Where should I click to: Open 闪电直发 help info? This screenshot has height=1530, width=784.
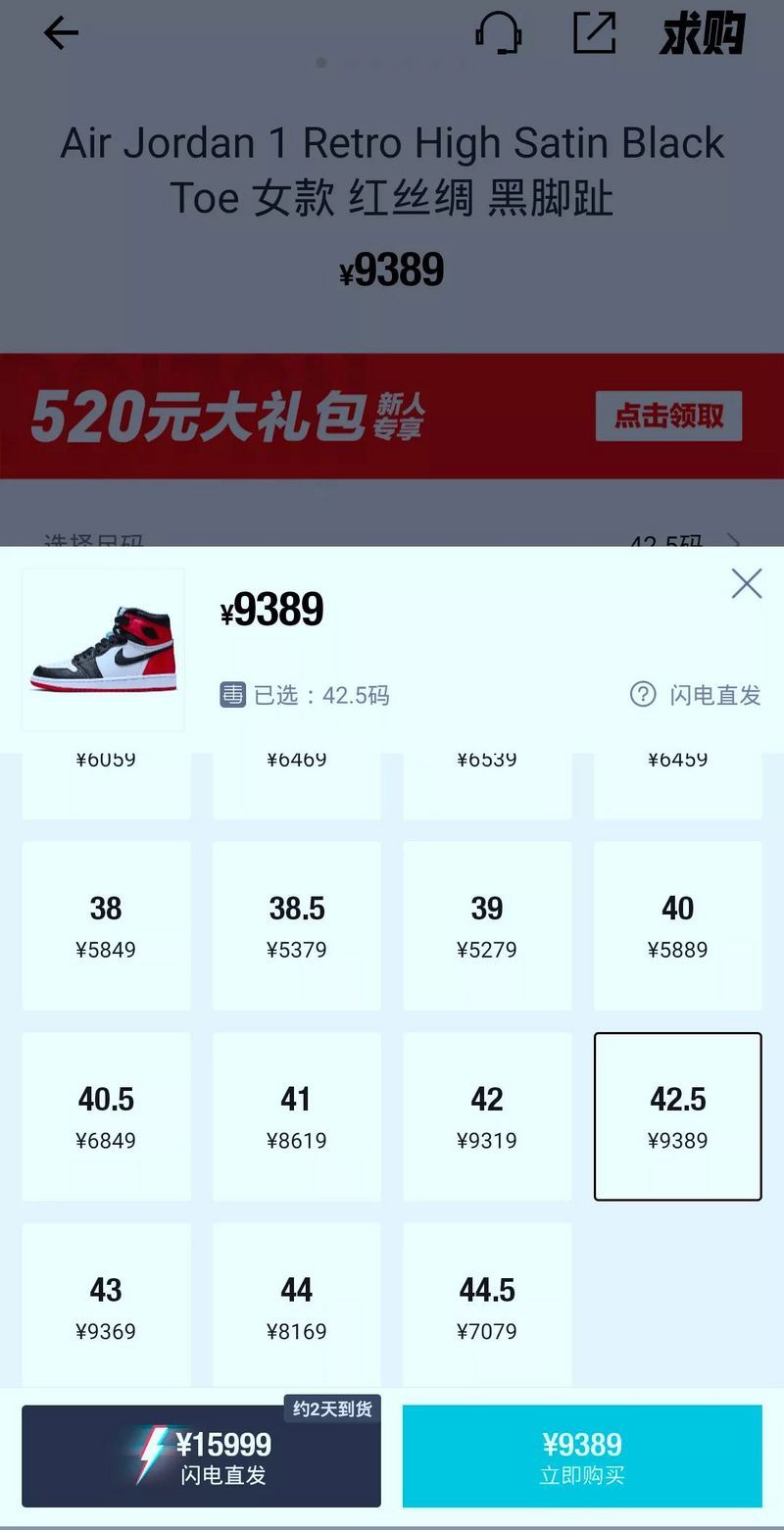point(696,695)
